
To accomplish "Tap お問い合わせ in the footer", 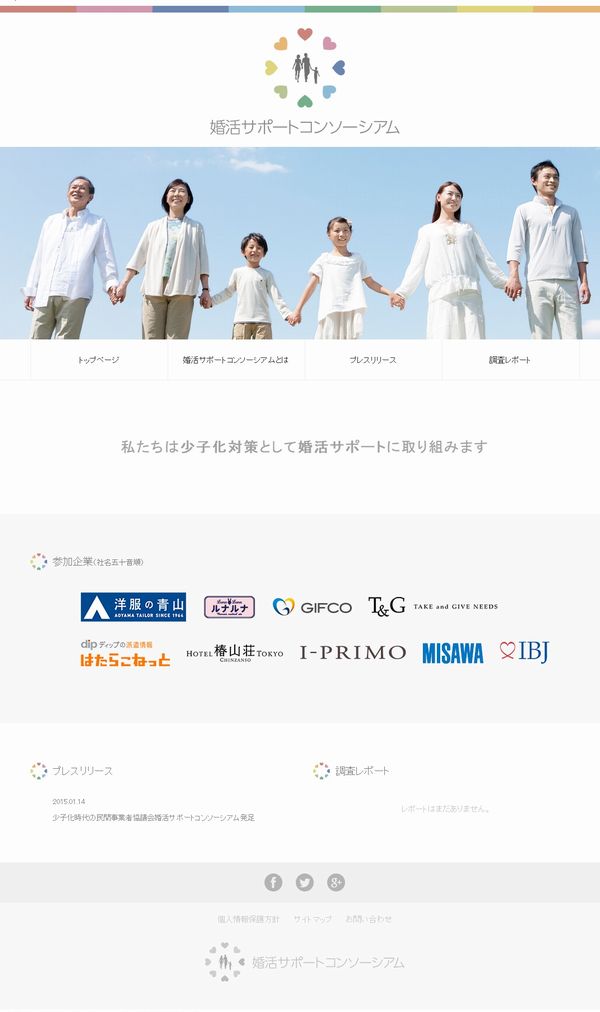I will (368, 919).
